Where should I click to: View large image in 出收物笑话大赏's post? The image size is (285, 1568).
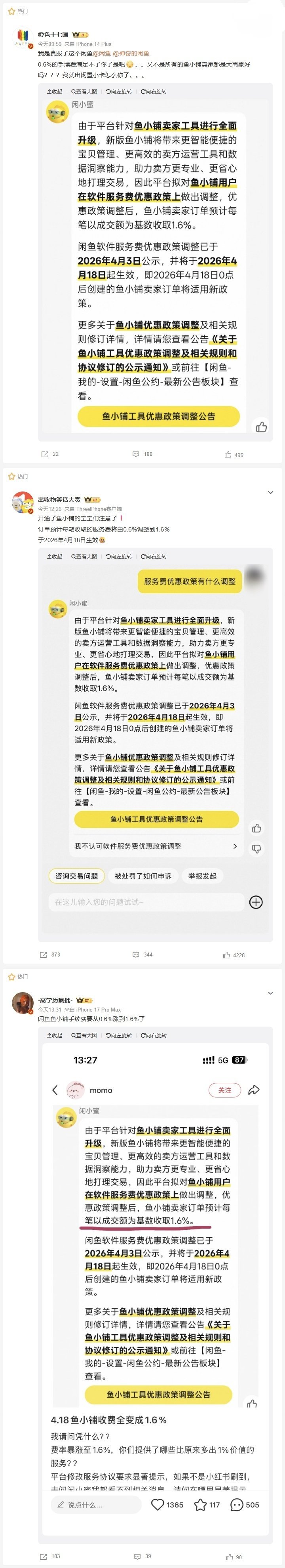click(84, 556)
